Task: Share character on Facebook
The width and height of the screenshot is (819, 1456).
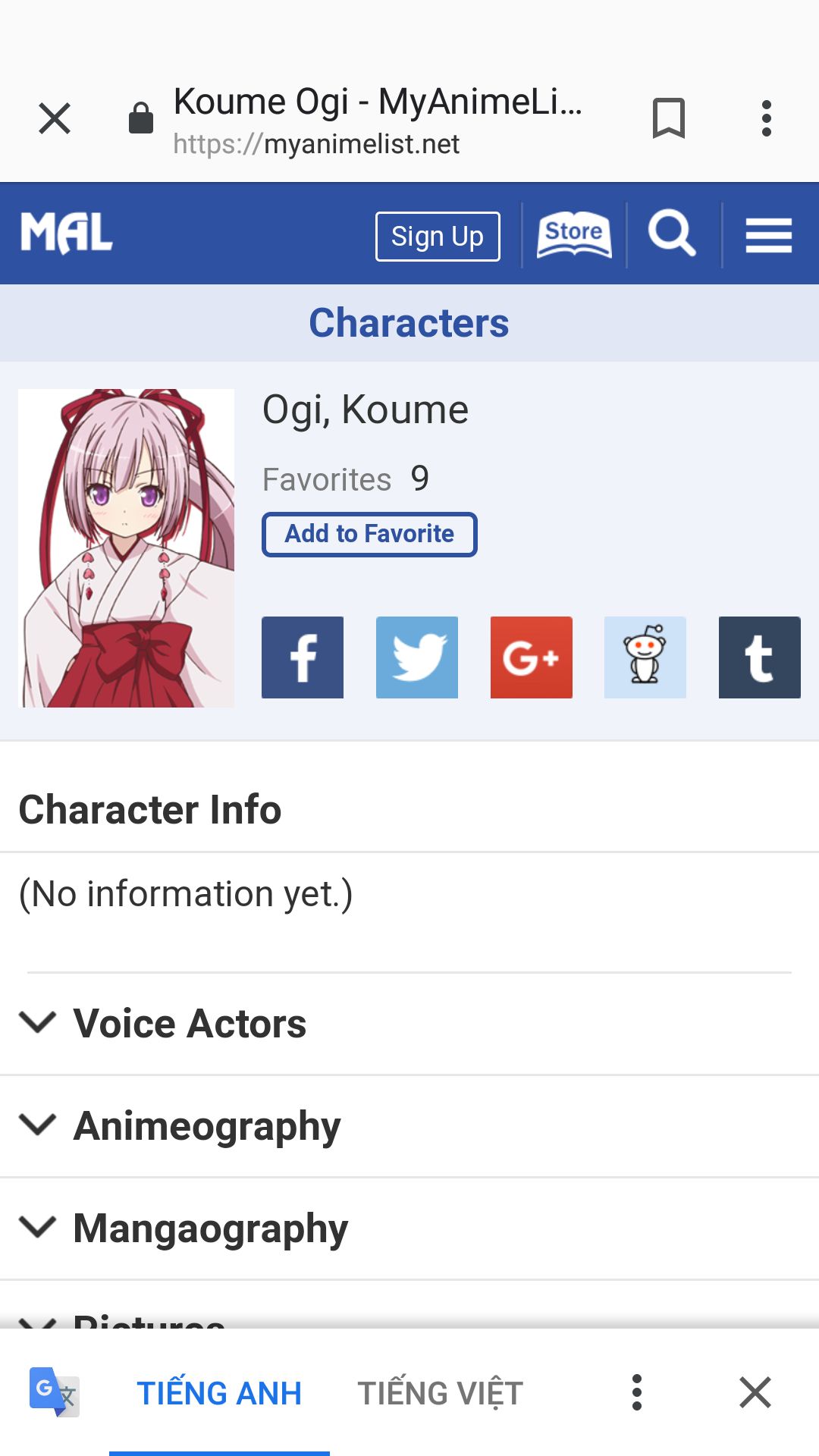Action: point(303,657)
